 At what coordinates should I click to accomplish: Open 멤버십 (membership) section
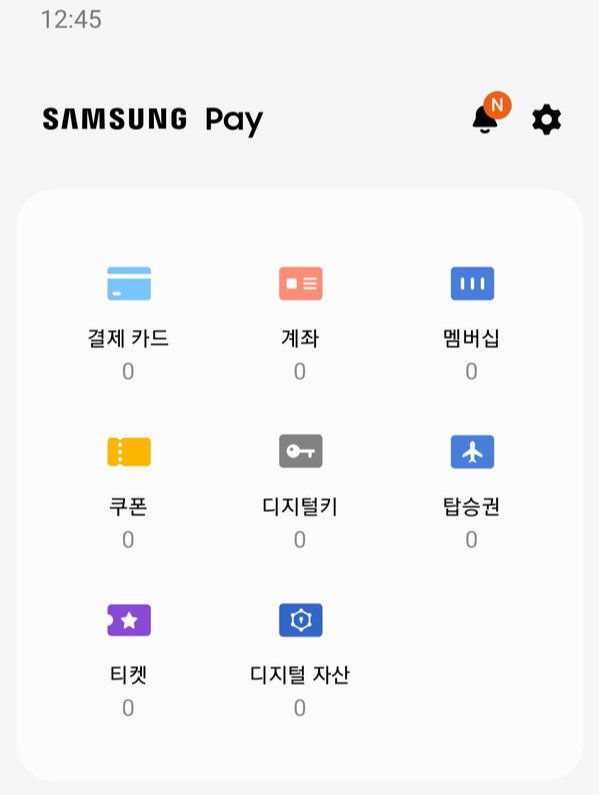pos(471,285)
